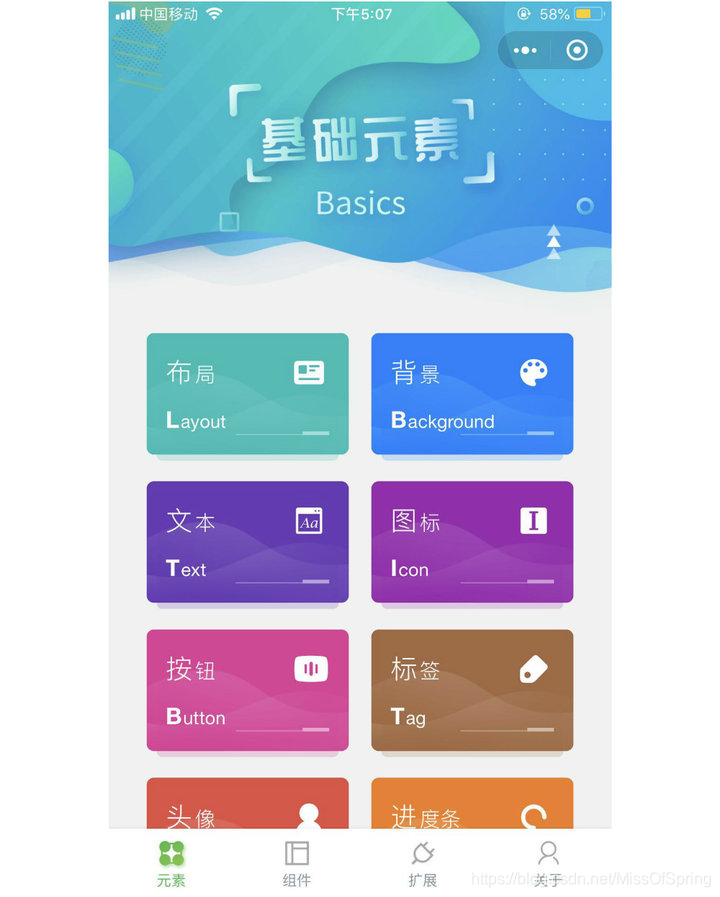This screenshot has height=897, width=720.
Task: Open the Text card
Action: (x=247, y=542)
